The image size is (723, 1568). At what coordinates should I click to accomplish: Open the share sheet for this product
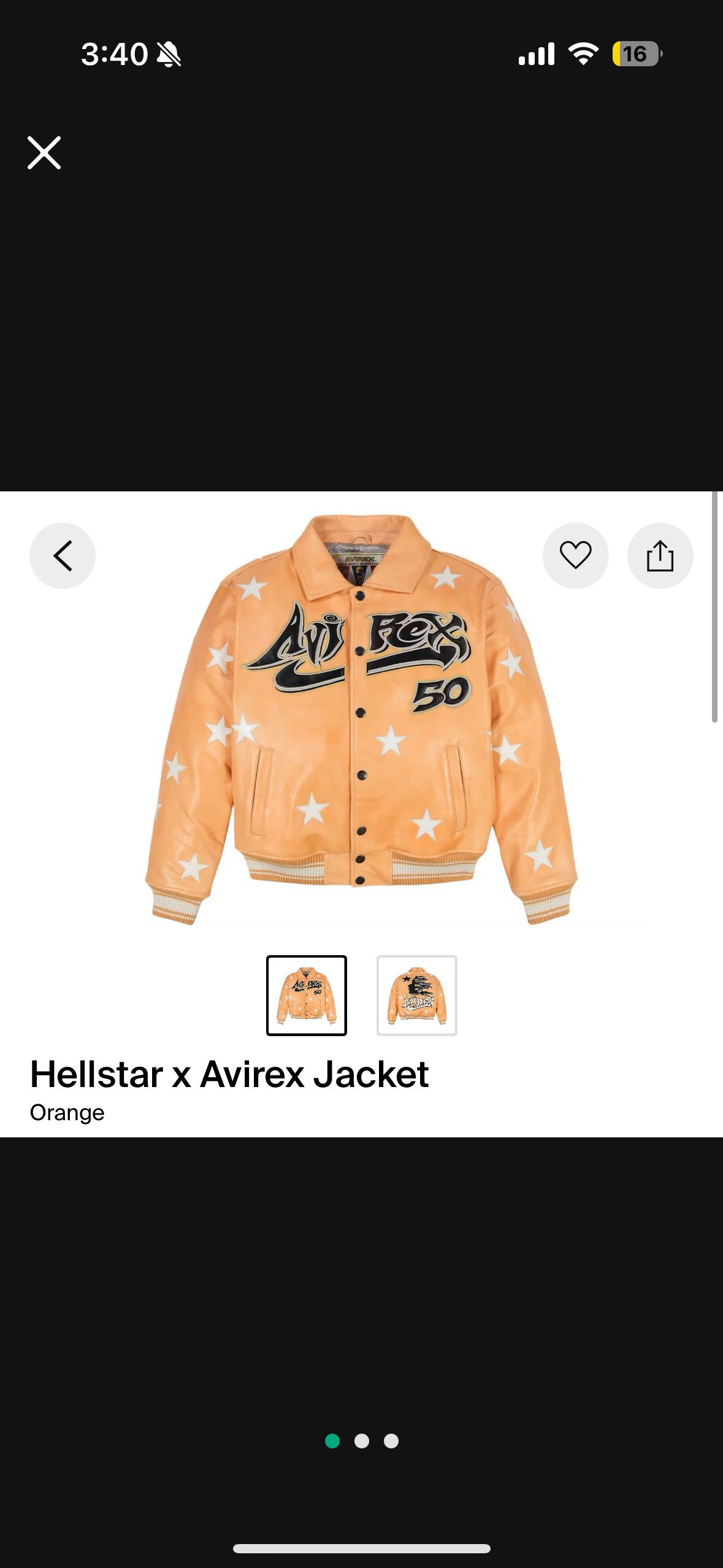point(660,555)
